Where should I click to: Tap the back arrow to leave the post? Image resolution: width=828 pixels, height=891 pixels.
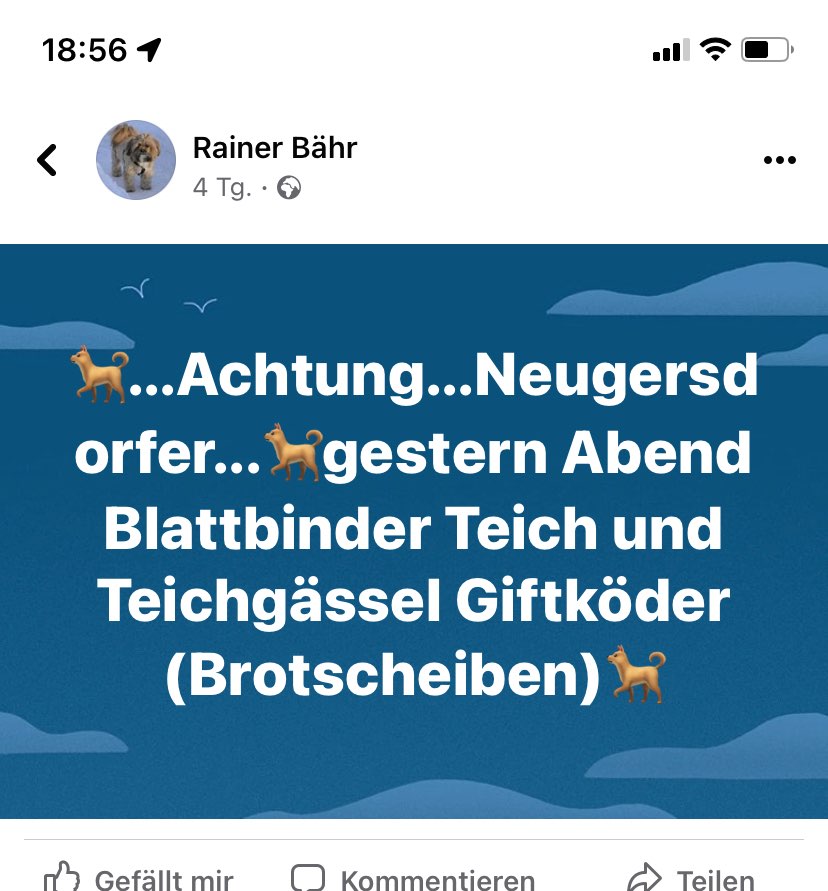tap(47, 160)
